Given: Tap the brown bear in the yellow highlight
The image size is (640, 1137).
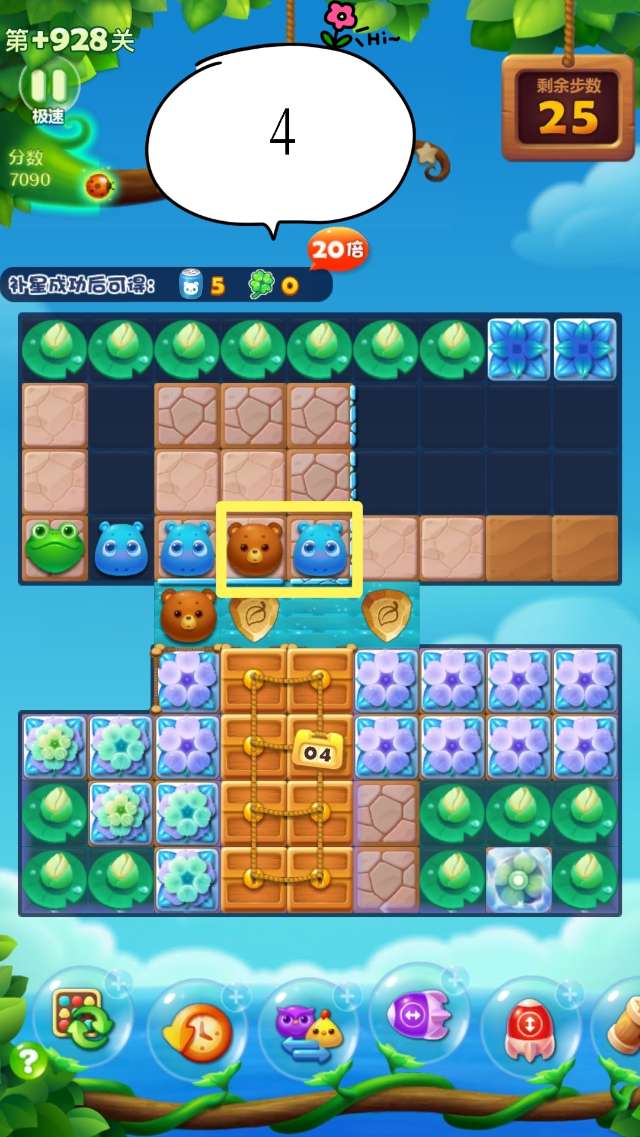Looking at the screenshot, I should tap(253, 548).
